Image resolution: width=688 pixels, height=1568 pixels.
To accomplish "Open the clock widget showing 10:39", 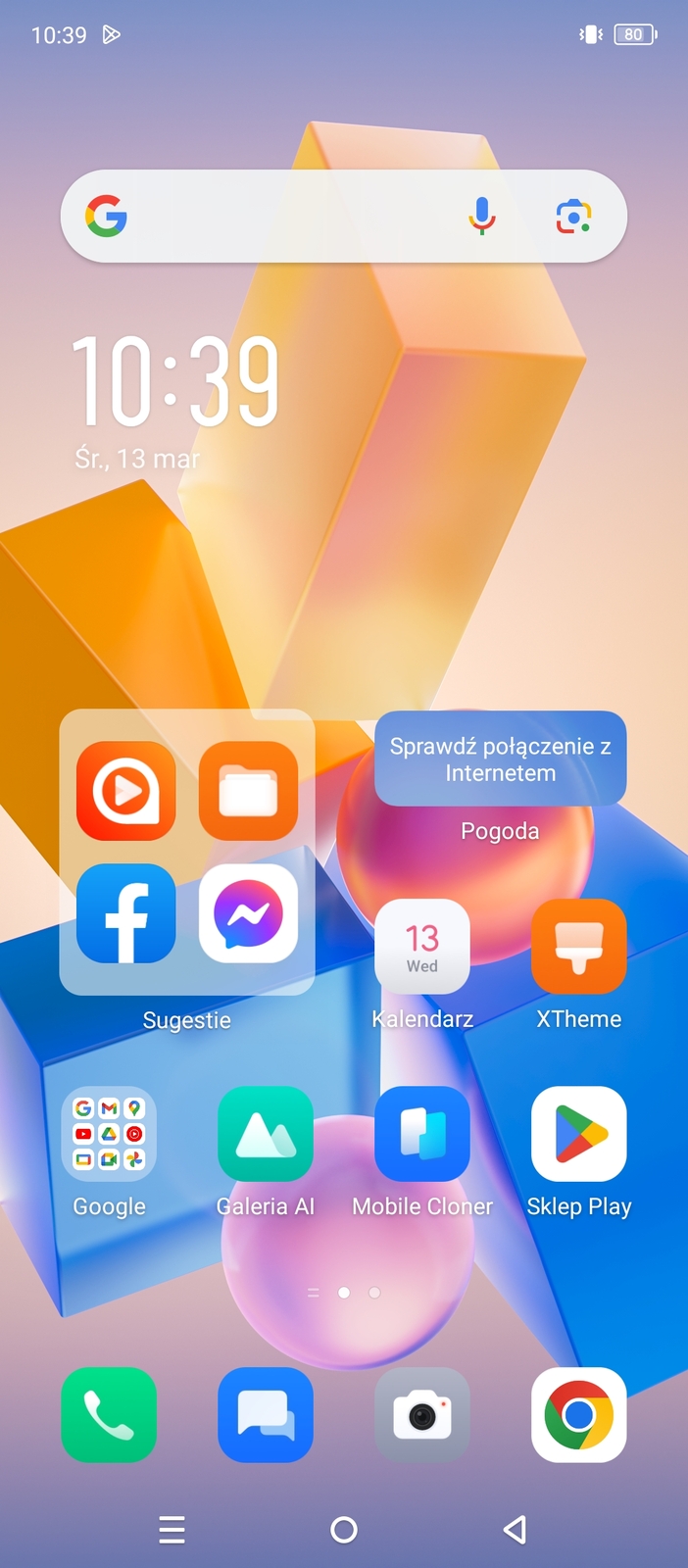I will [176, 382].
